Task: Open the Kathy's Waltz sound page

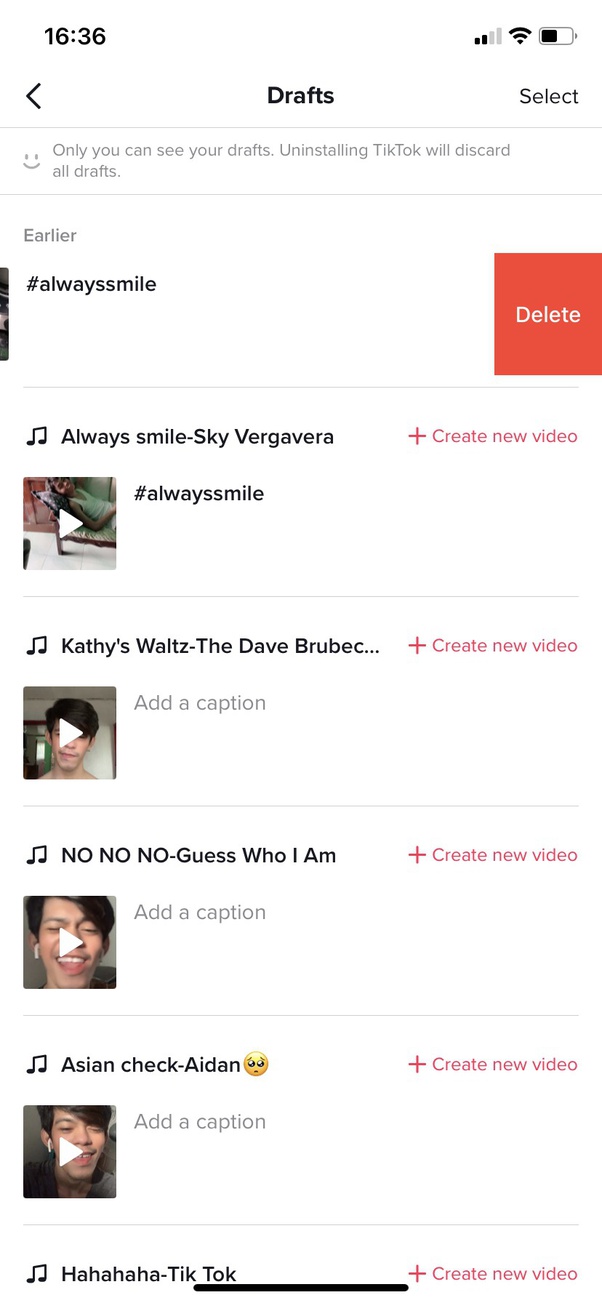Action: tap(219, 646)
